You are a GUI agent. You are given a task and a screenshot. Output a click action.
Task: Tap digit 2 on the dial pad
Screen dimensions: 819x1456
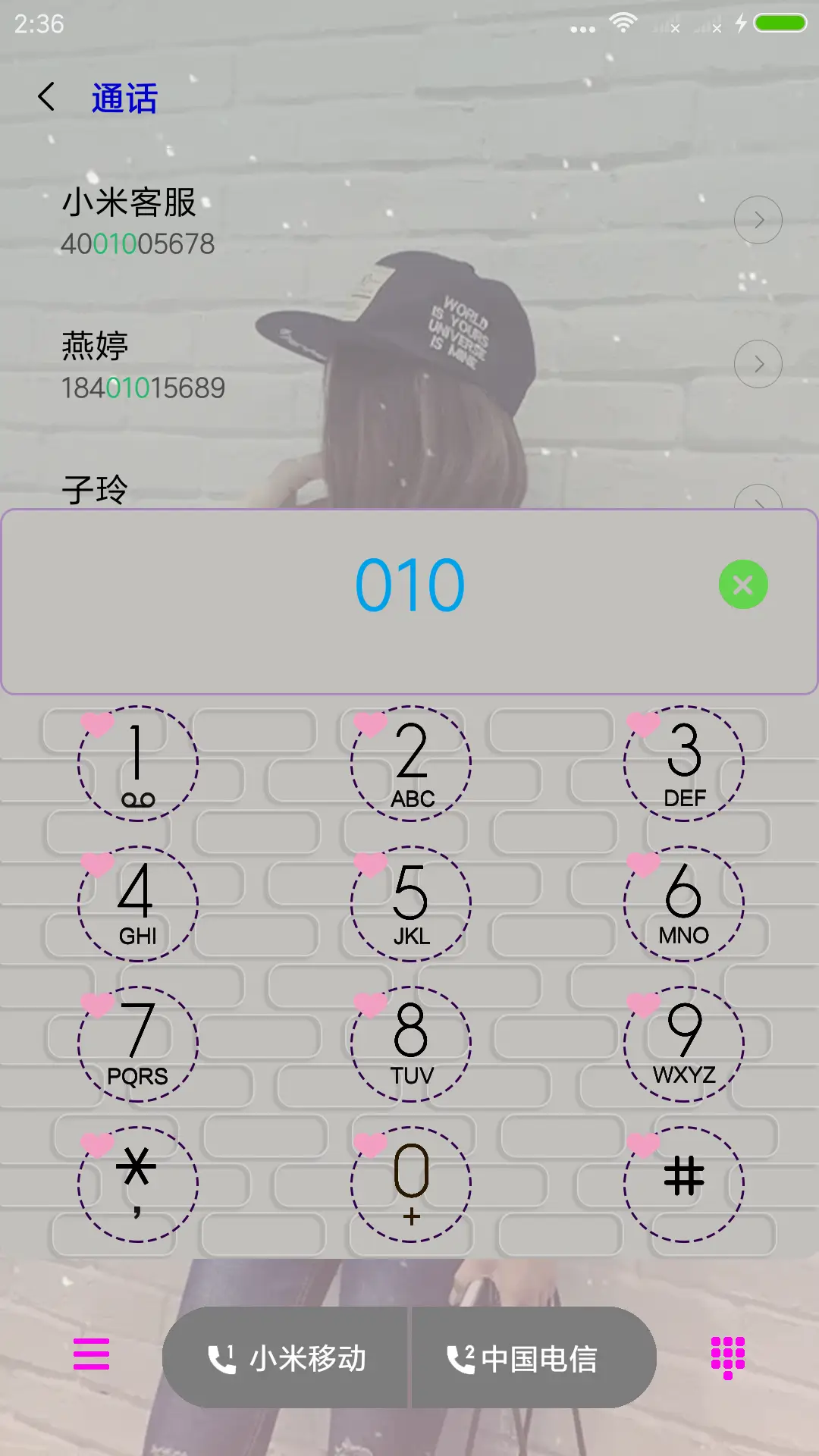click(x=409, y=762)
